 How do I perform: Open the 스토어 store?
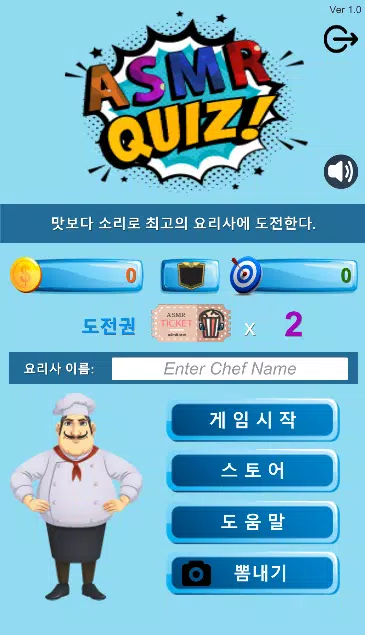[253, 471]
